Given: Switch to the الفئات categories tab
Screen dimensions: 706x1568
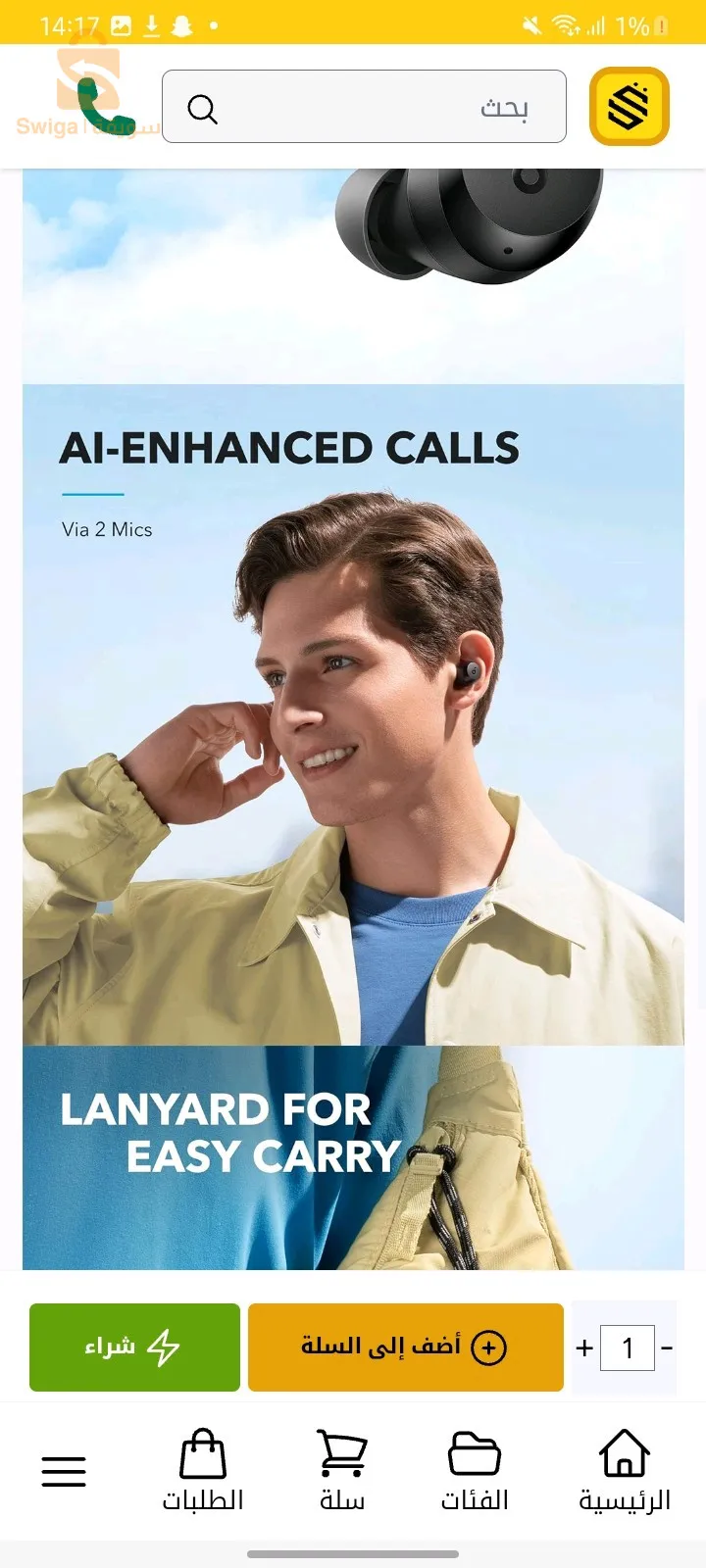Looking at the screenshot, I should [x=475, y=1470].
